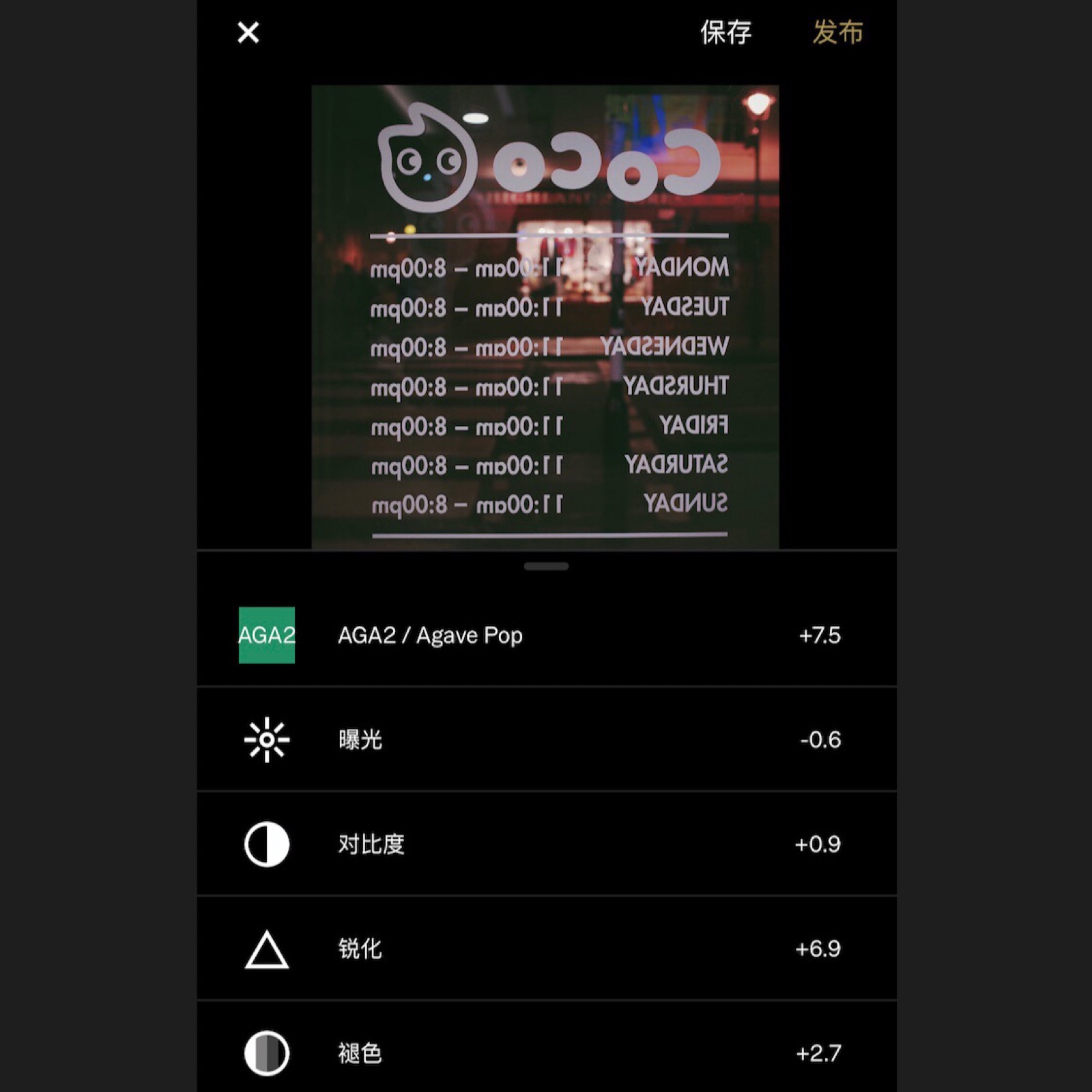This screenshot has width=1092, height=1092.
Task: Tap the photo preview
Action: (545, 317)
